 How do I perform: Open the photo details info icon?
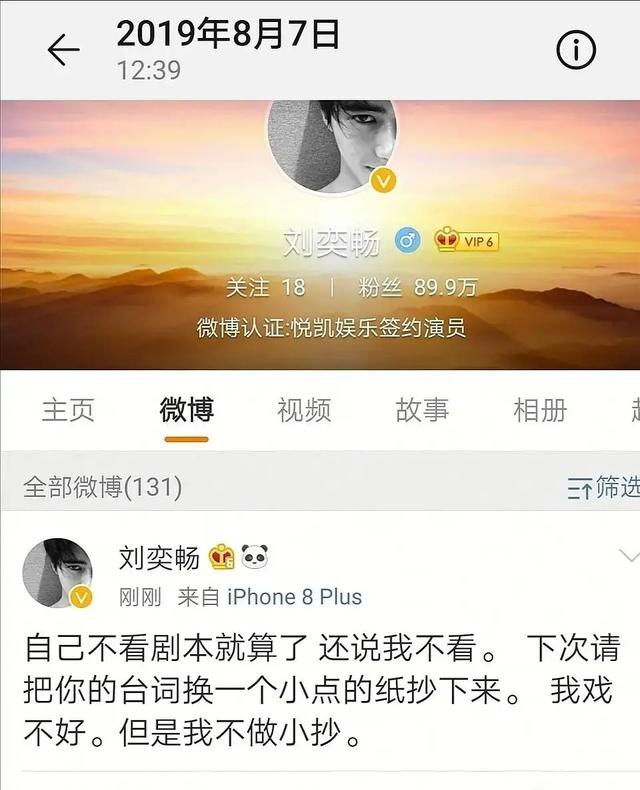click(x=576, y=50)
